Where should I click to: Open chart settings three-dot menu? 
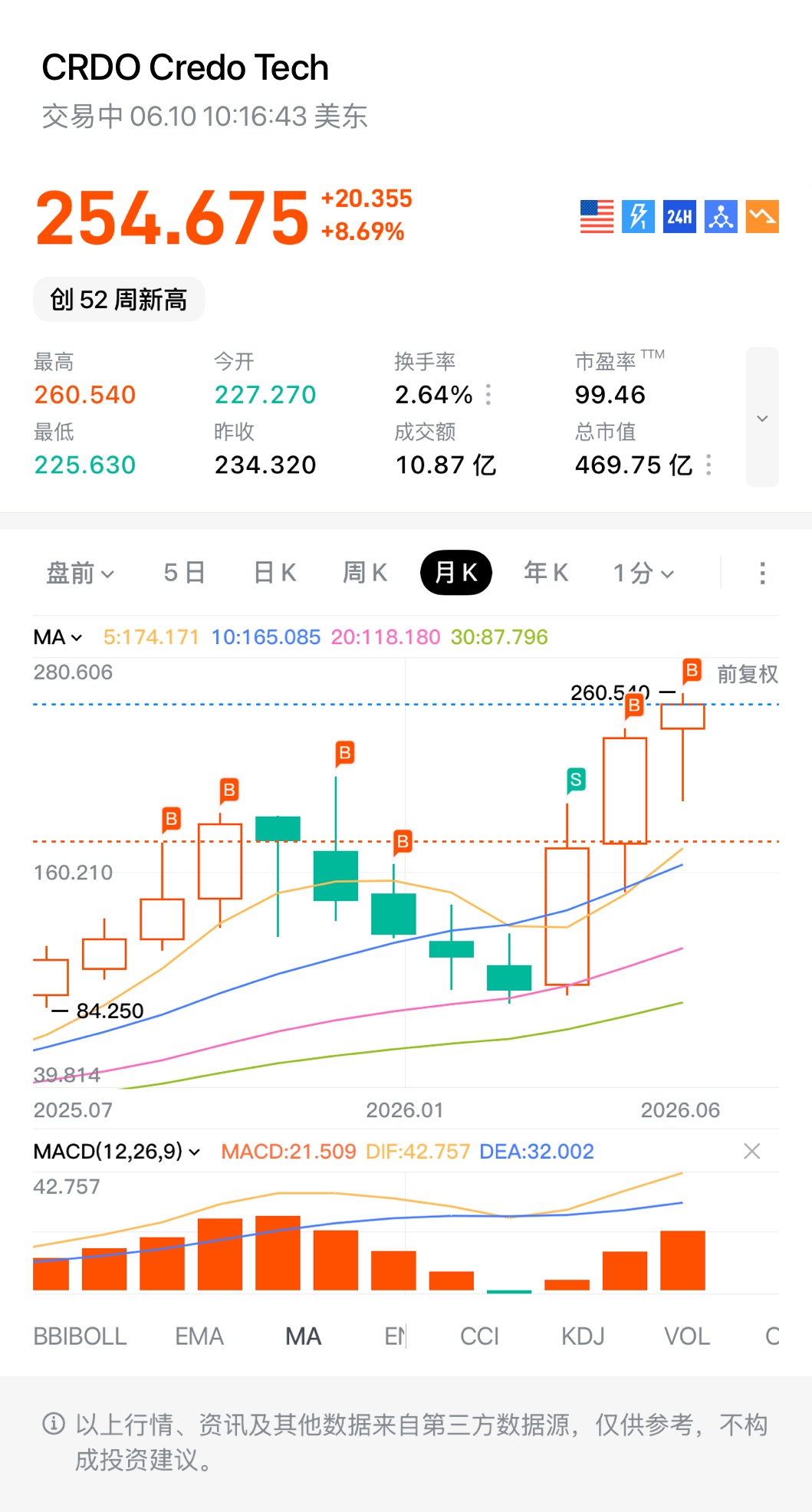point(762,573)
